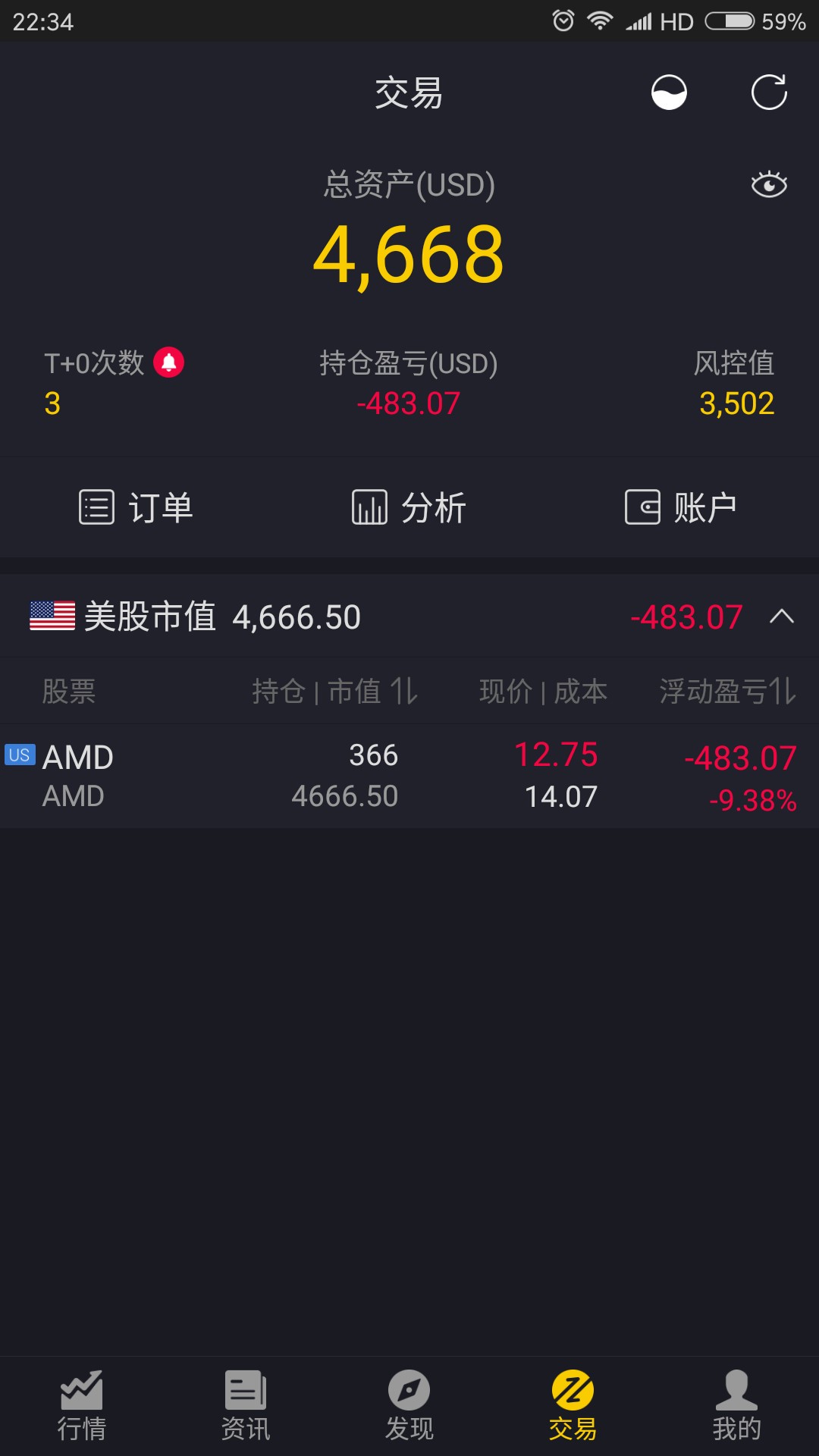Open 账户 account
The height and width of the screenshot is (1456, 819).
(681, 507)
